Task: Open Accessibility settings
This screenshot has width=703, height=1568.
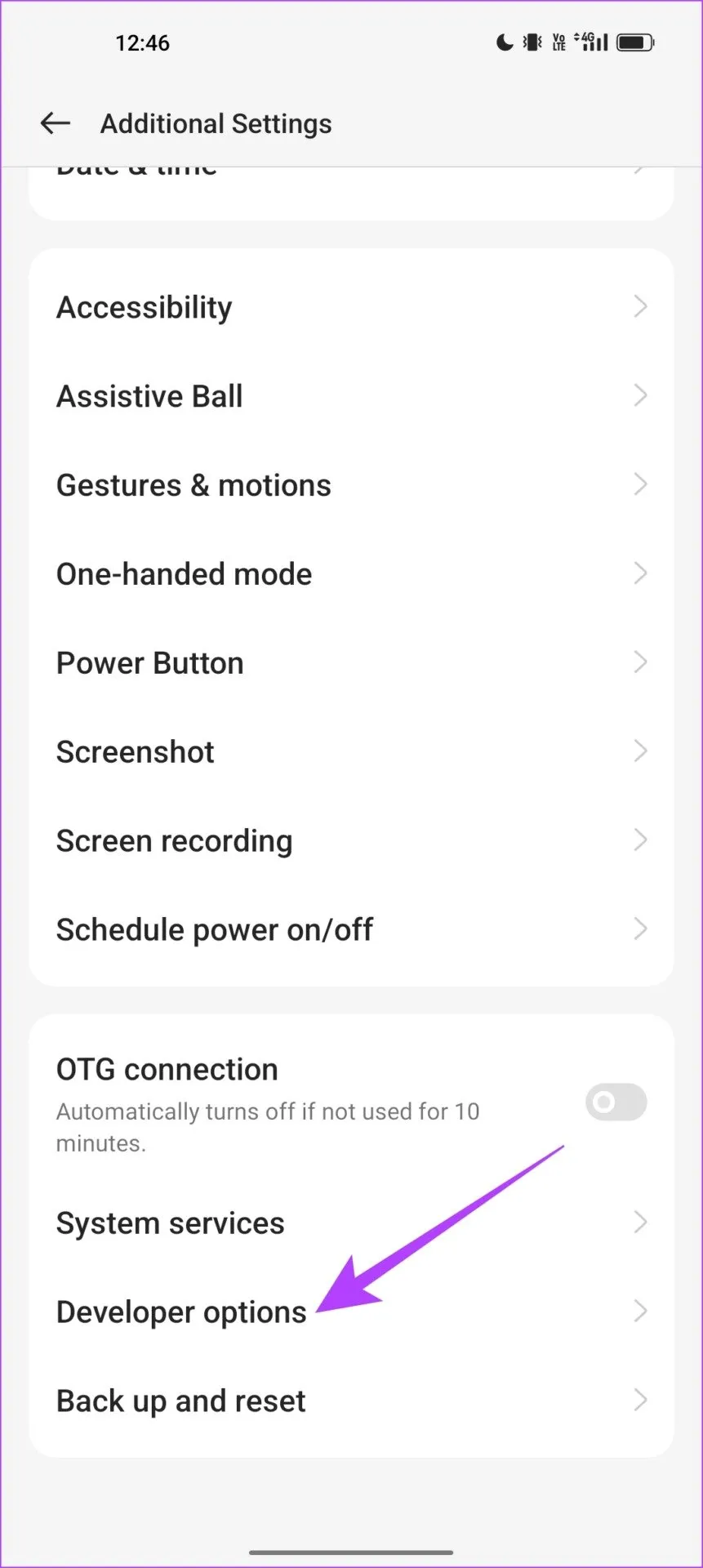Action: (x=351, y=308)
